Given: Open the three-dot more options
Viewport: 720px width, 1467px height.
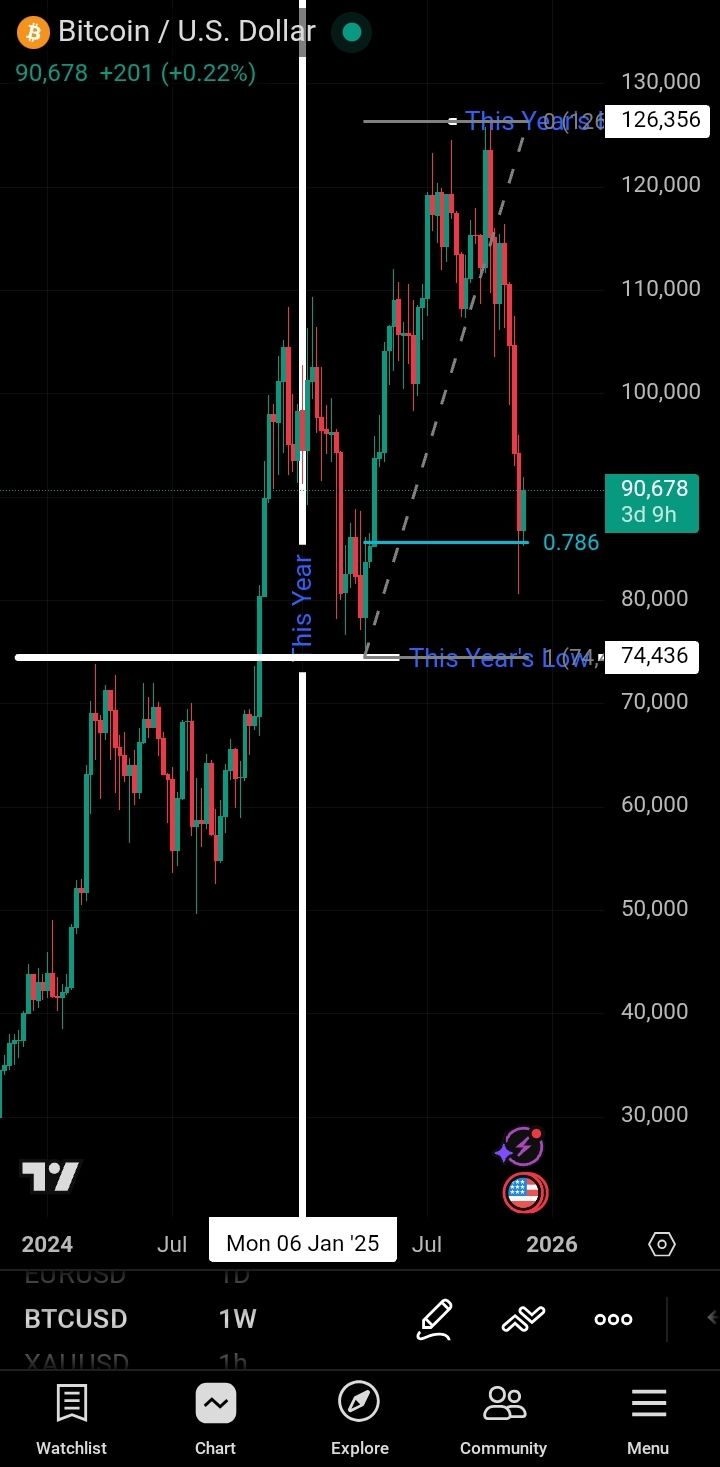Looking at the screenshot, I should click(x=613, y=1319).
